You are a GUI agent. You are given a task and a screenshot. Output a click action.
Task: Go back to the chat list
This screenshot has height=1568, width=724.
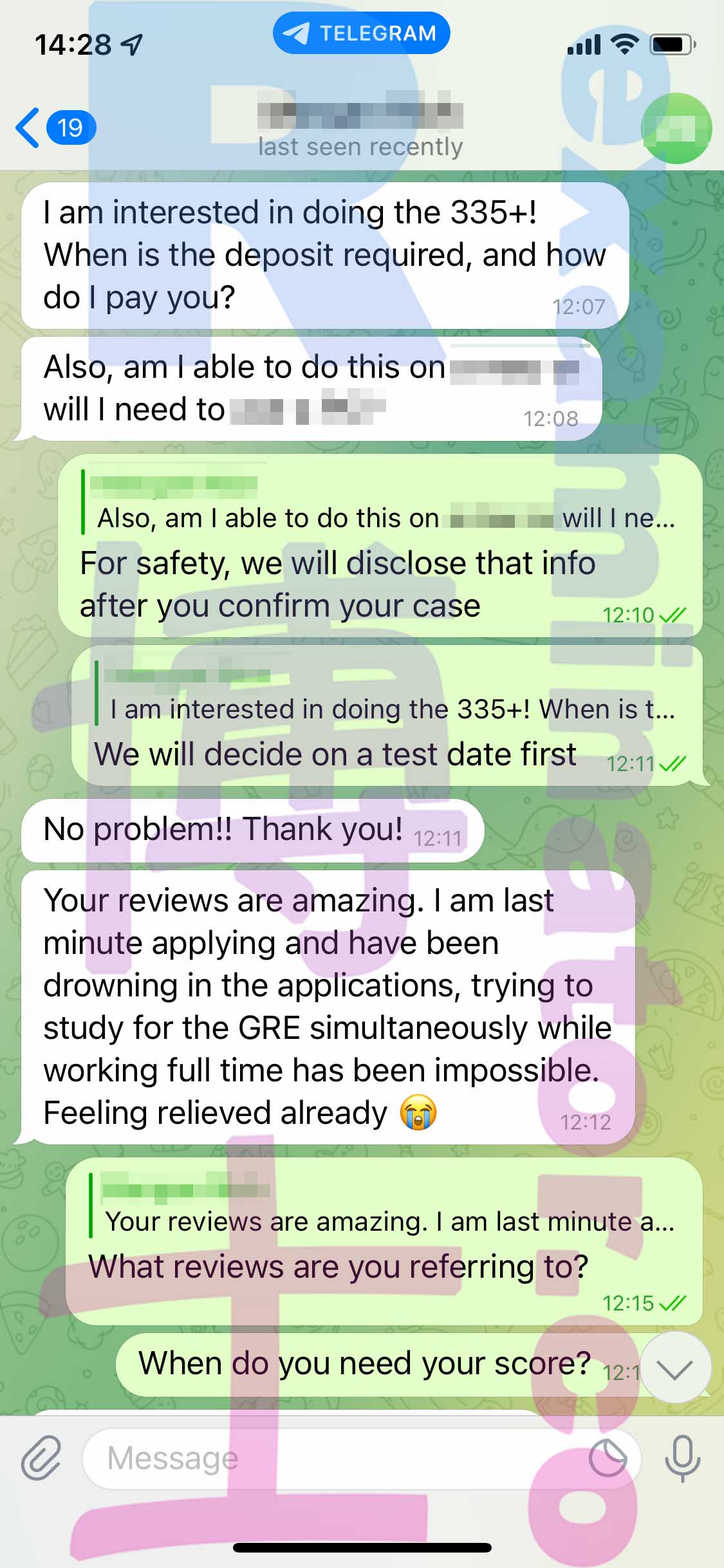tap(55, 127)
